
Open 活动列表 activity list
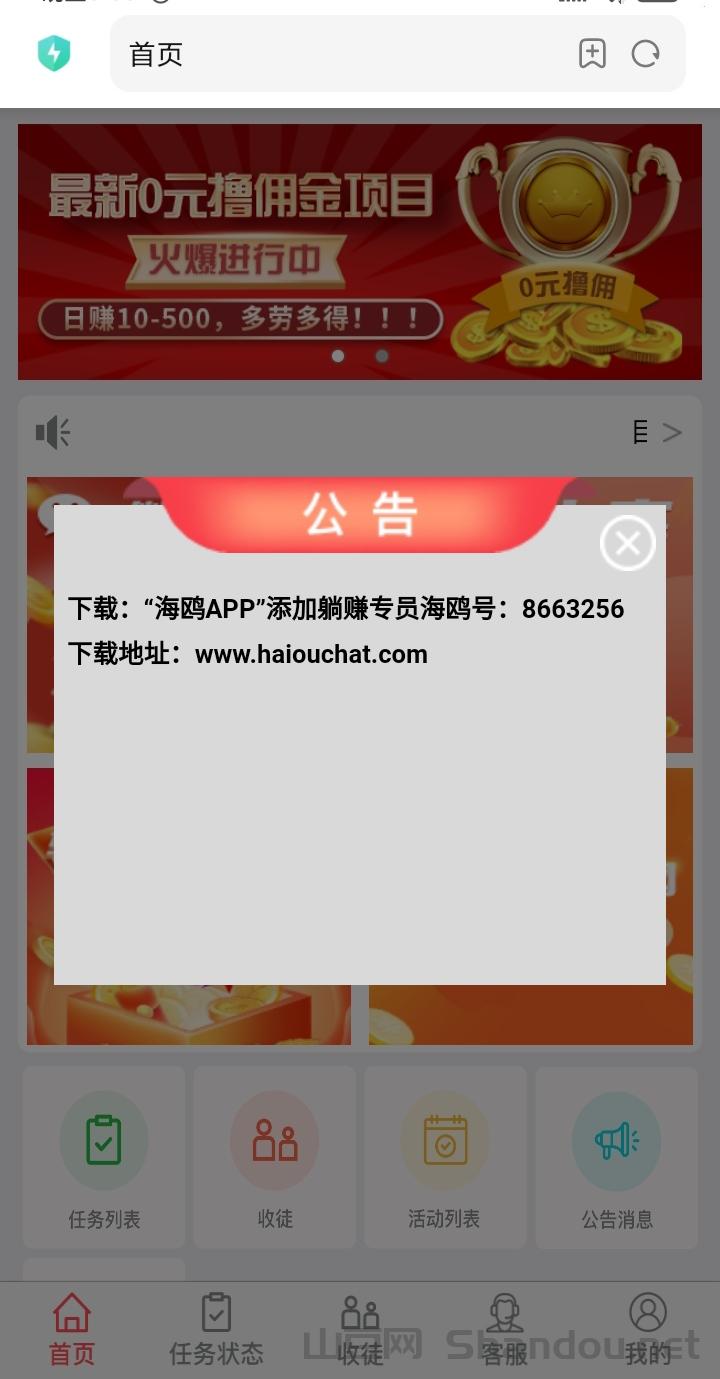click(x=445, y=1158)
